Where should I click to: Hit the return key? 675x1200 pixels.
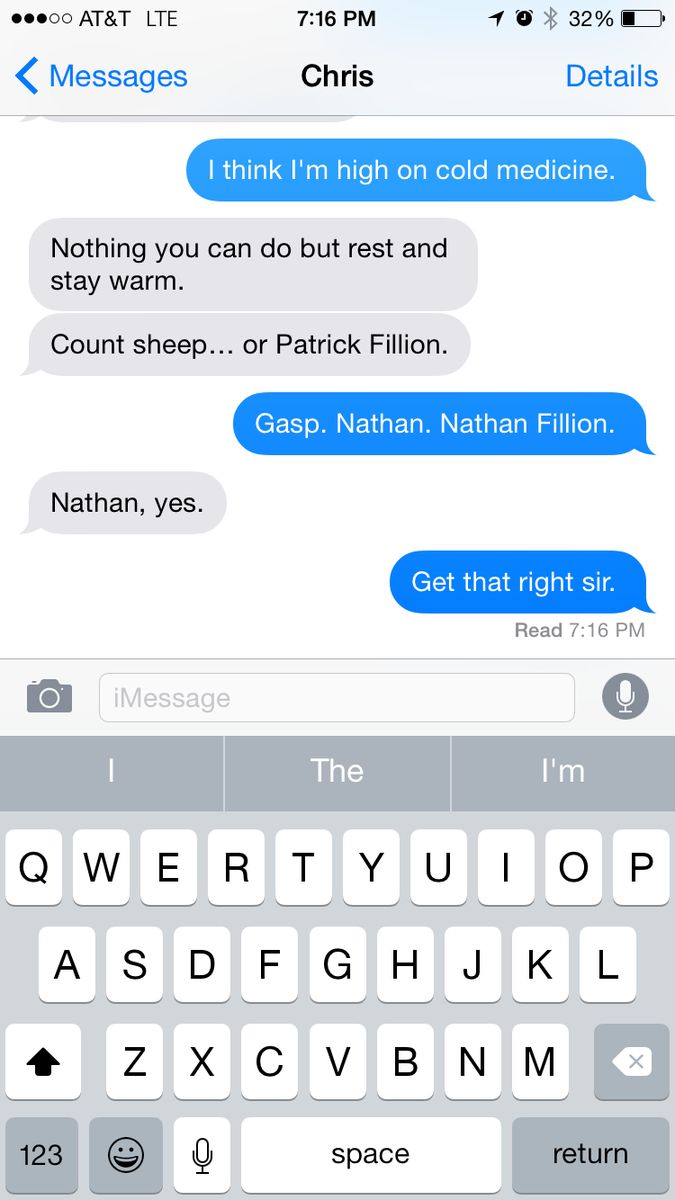(590, 1155)
